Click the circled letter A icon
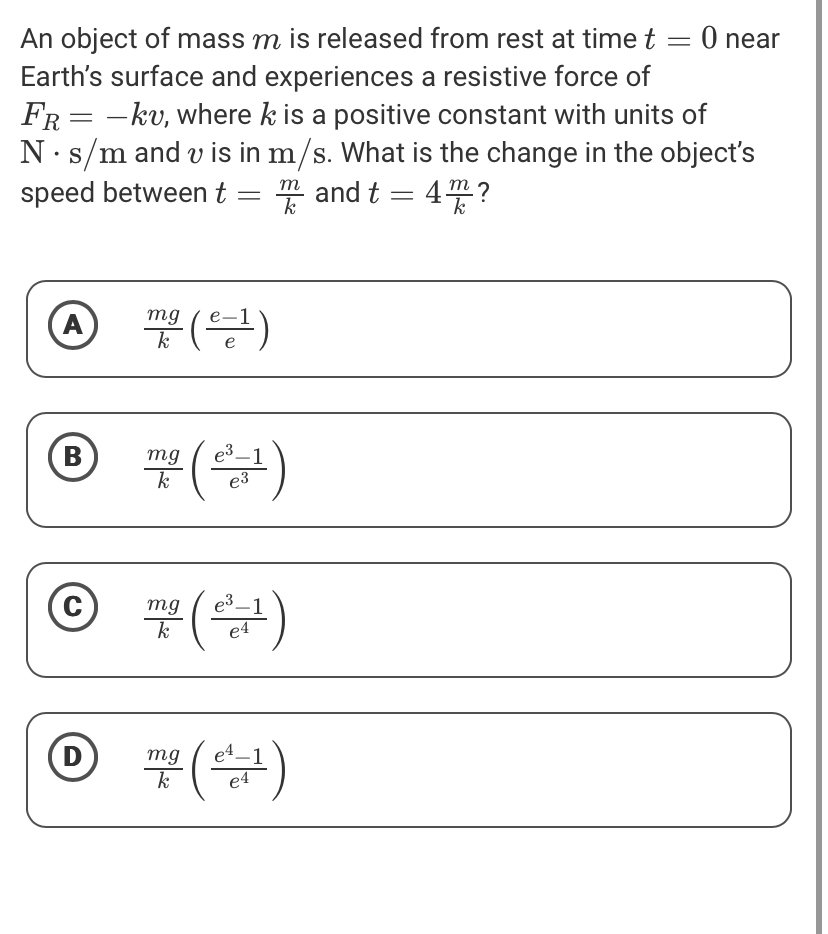This screenshot has height=934, width=828. 75,325
